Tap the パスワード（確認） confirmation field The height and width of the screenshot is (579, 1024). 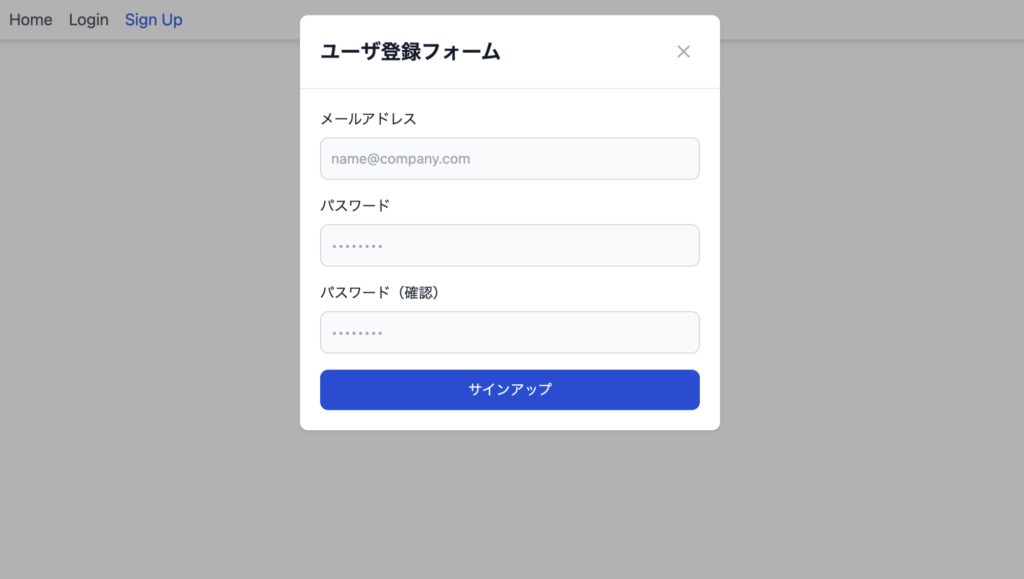pyautogui.click(x=509, y=333)
